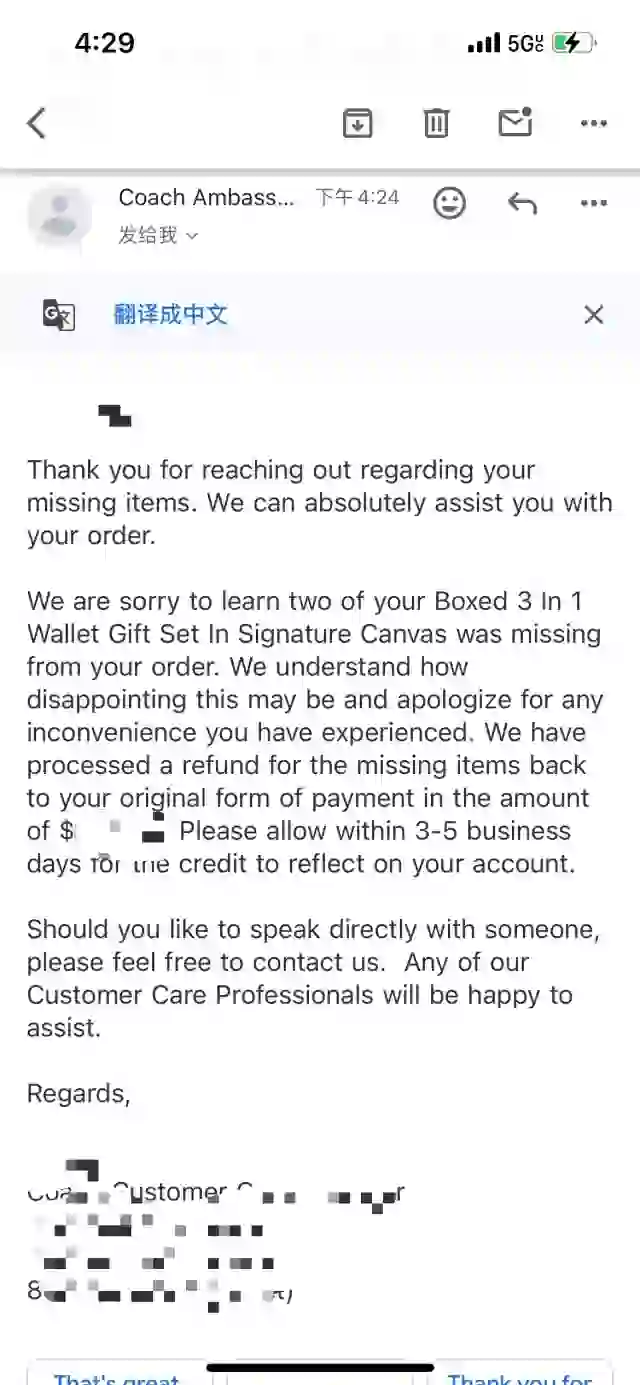Viewport: 640px width, 1385px height.
Task: Translate the email via 翻译成中文
Action: [170, 315]
